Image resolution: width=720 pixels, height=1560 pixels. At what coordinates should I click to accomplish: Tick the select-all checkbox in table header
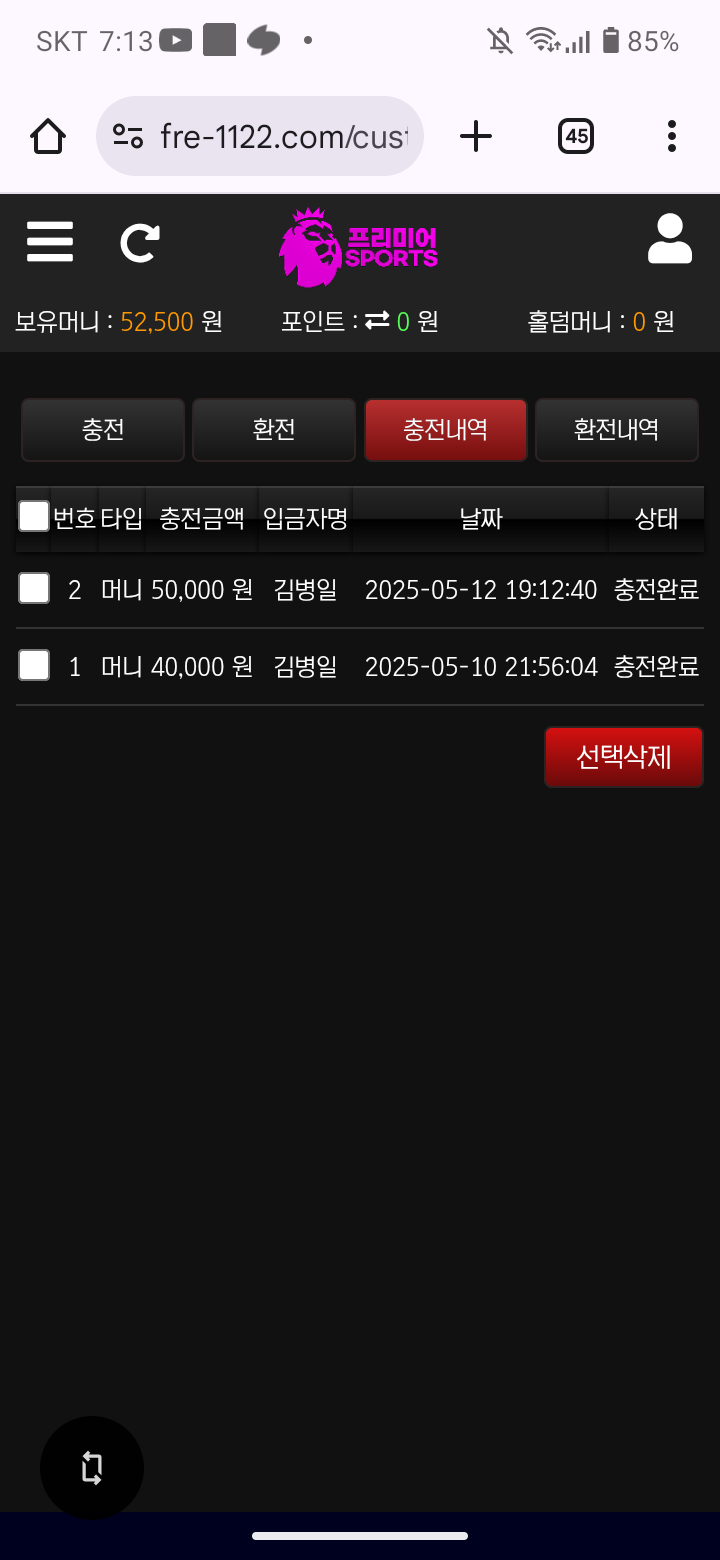(x=34, y=516)
